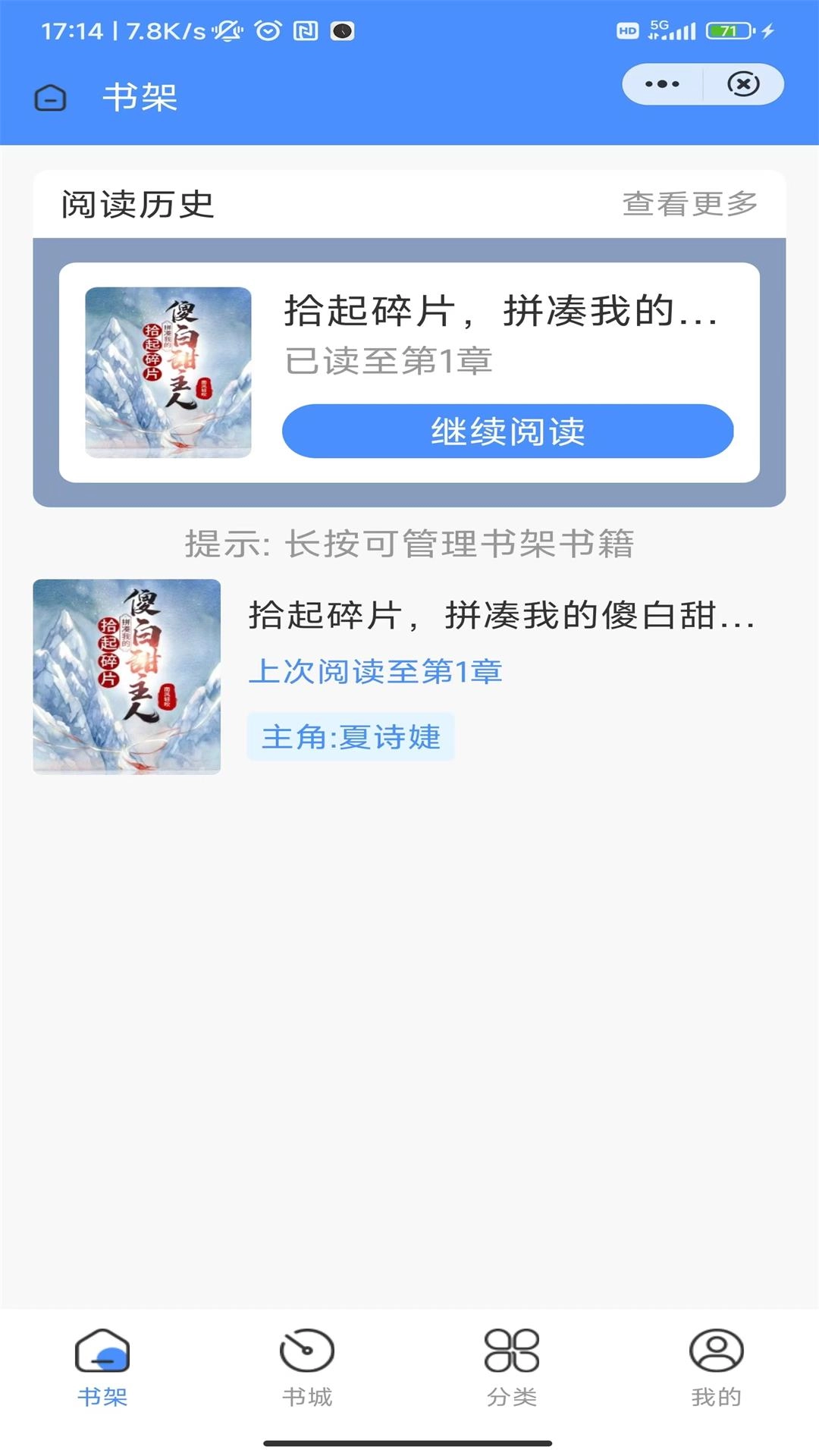This screenshot has height=1456, width=819.
Task: Tap the 主角:夏诗婕 protagonist tag
Action: click(351, 736)
